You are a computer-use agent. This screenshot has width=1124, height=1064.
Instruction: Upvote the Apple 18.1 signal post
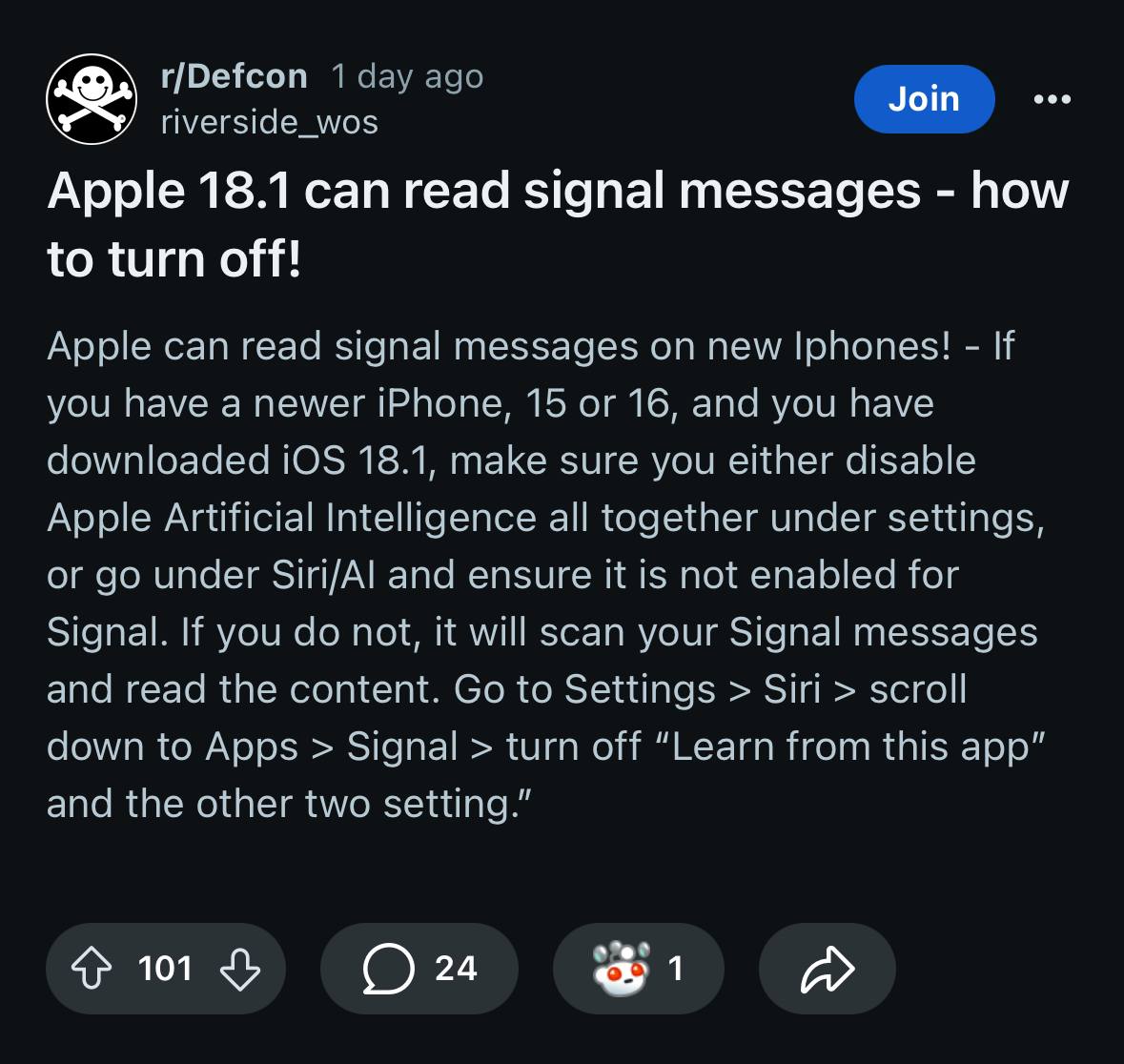click(x=92, y=969)
